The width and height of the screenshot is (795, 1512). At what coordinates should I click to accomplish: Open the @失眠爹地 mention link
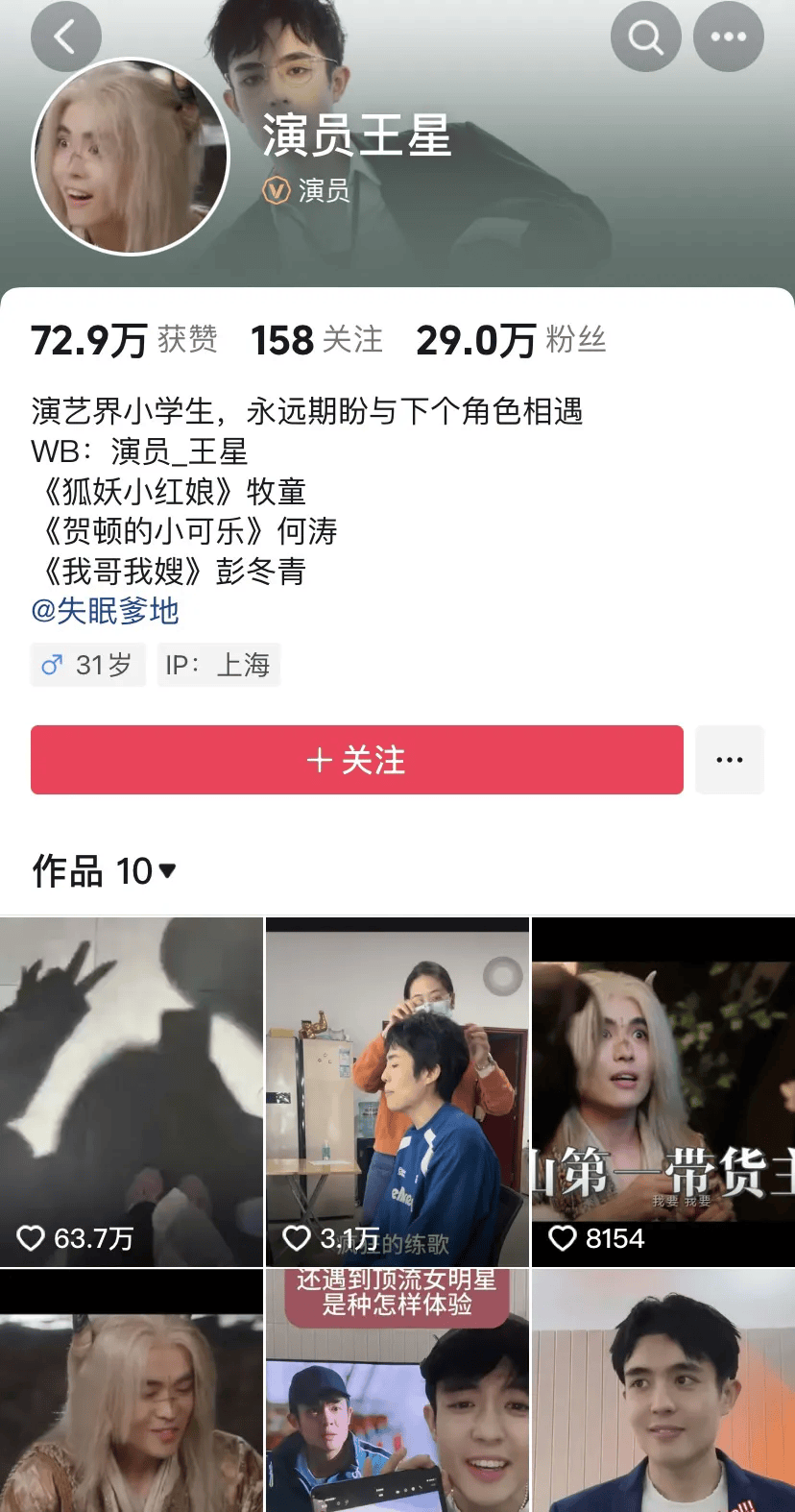pos(106,611)
